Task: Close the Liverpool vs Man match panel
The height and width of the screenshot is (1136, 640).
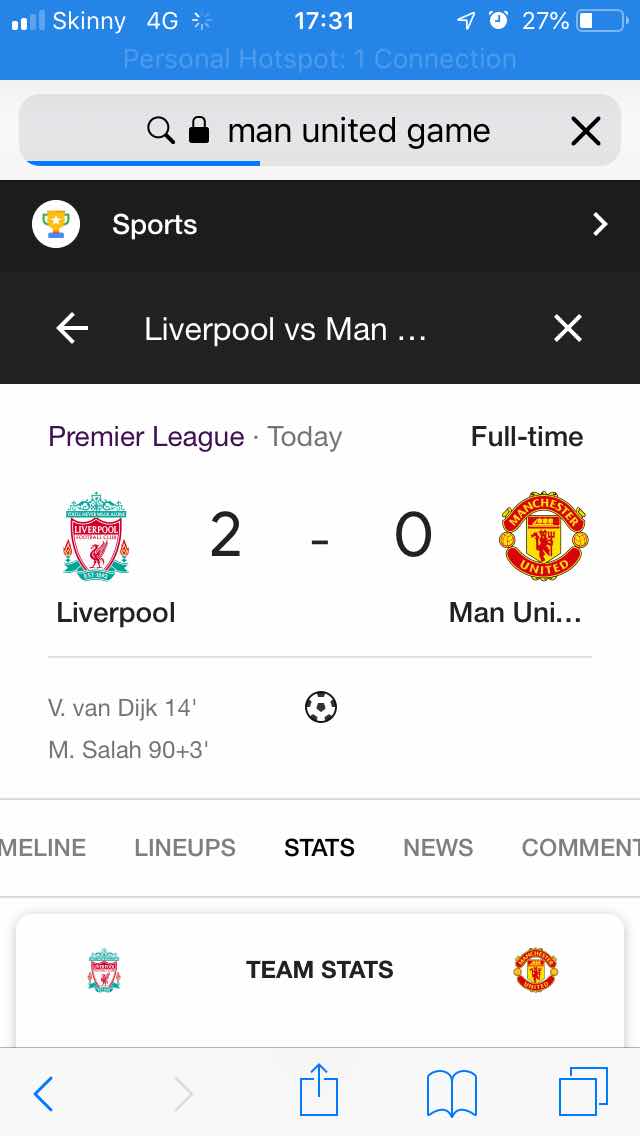Action: (x=568, y=329)
